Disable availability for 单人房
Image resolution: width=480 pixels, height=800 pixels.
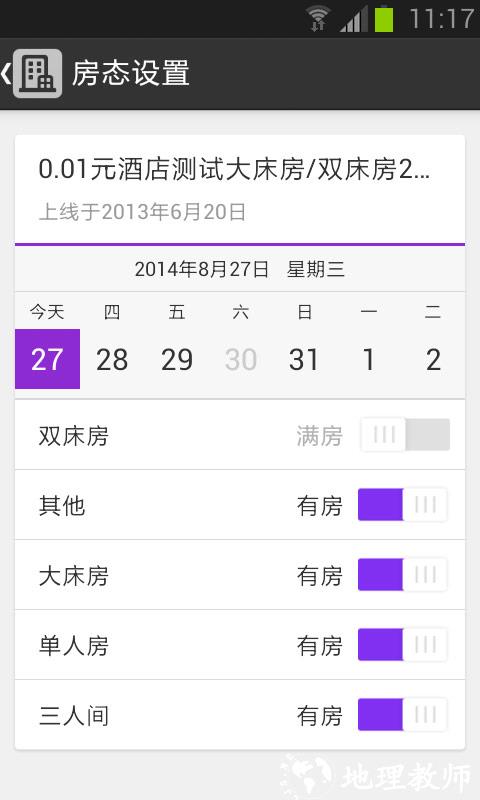tap(402, 644)
